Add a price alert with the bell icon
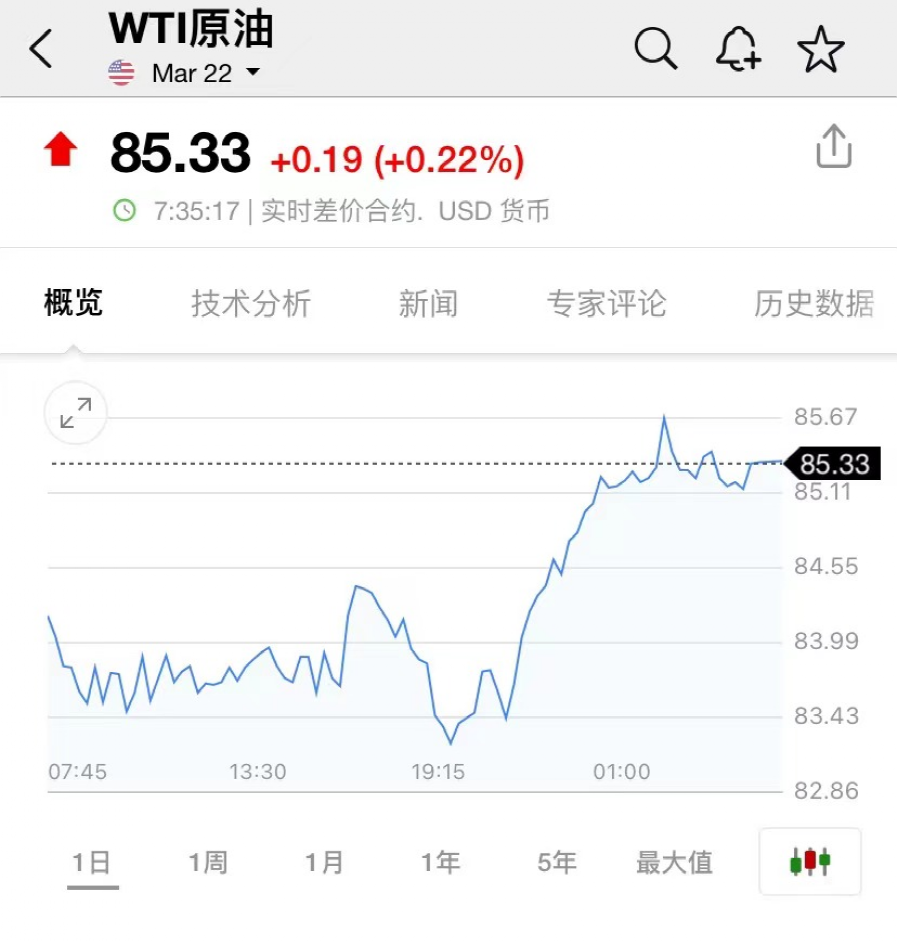The height and width of the screenshot is (942, 897). [x=739, y=48]
